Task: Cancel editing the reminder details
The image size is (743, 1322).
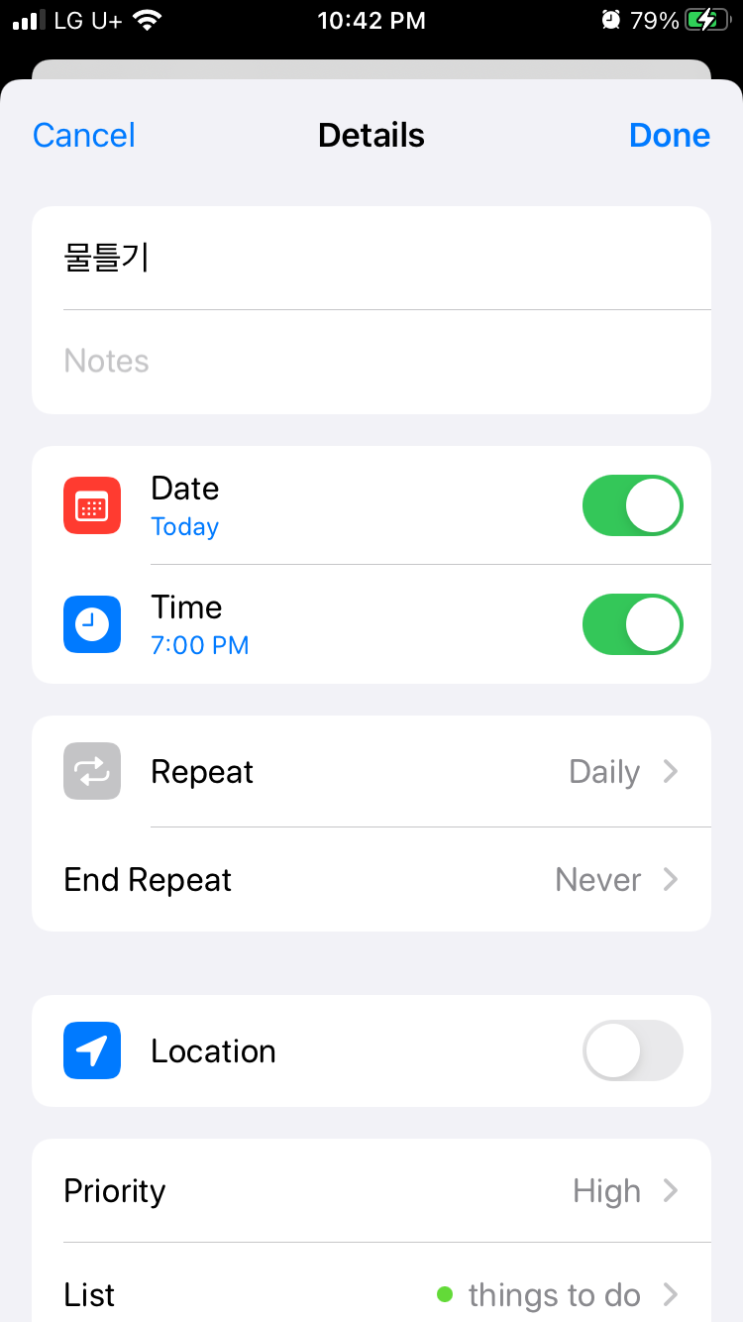Action: (84, 135)
